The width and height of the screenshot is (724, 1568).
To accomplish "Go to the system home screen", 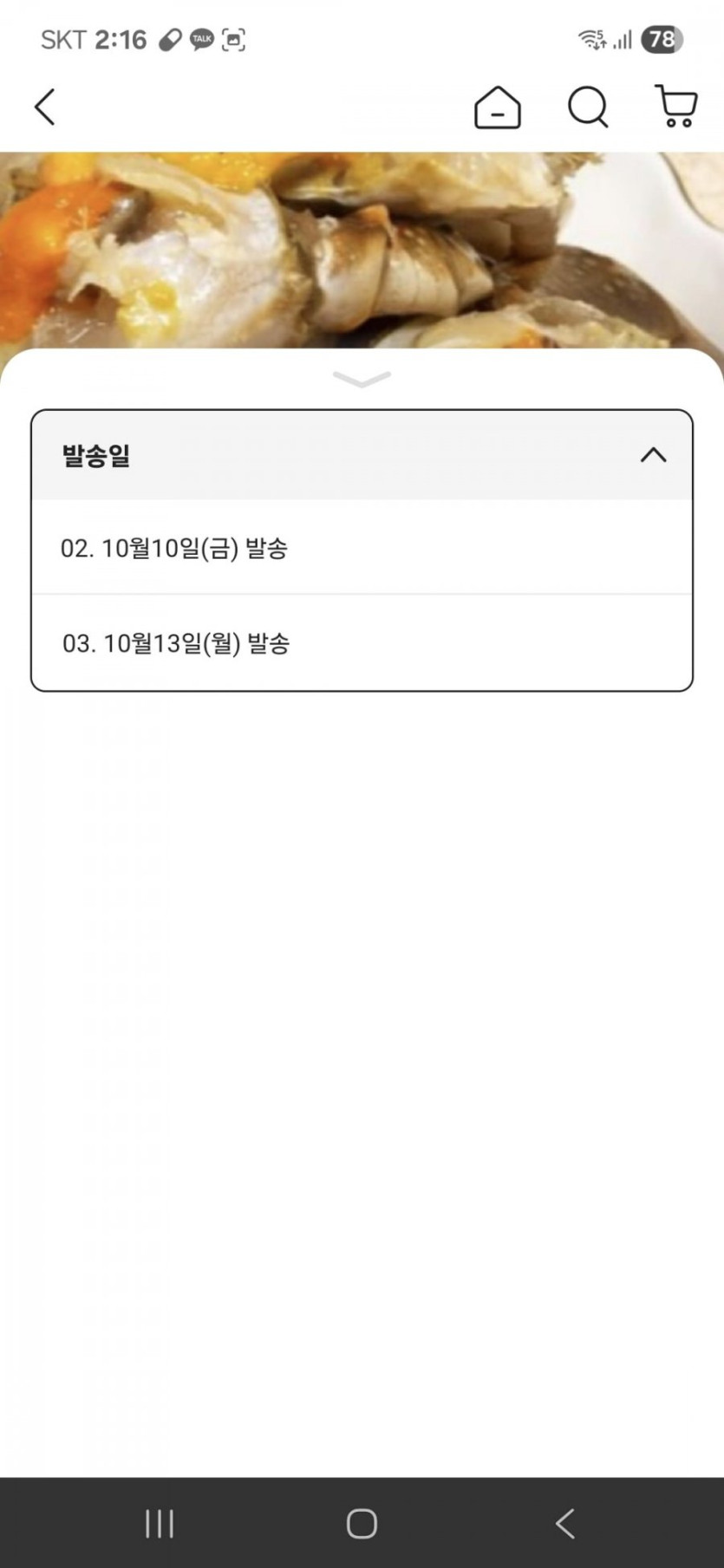I will [x=362, y=1523].
